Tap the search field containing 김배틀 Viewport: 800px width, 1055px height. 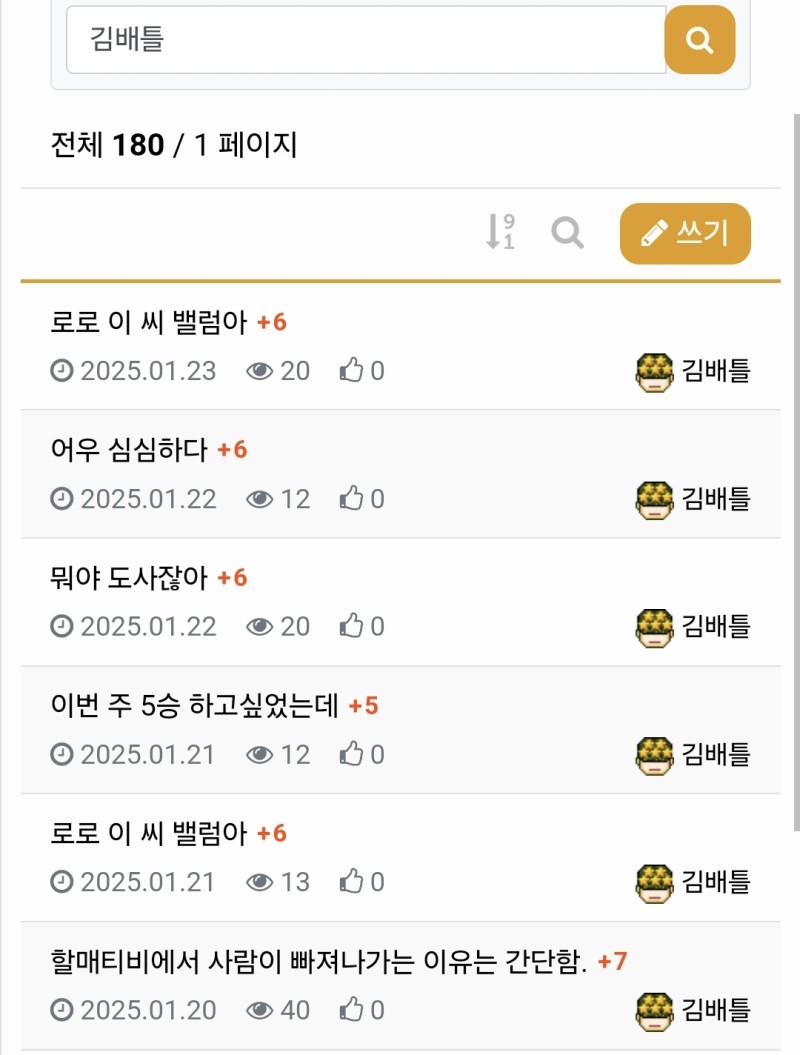pos(366,40)
